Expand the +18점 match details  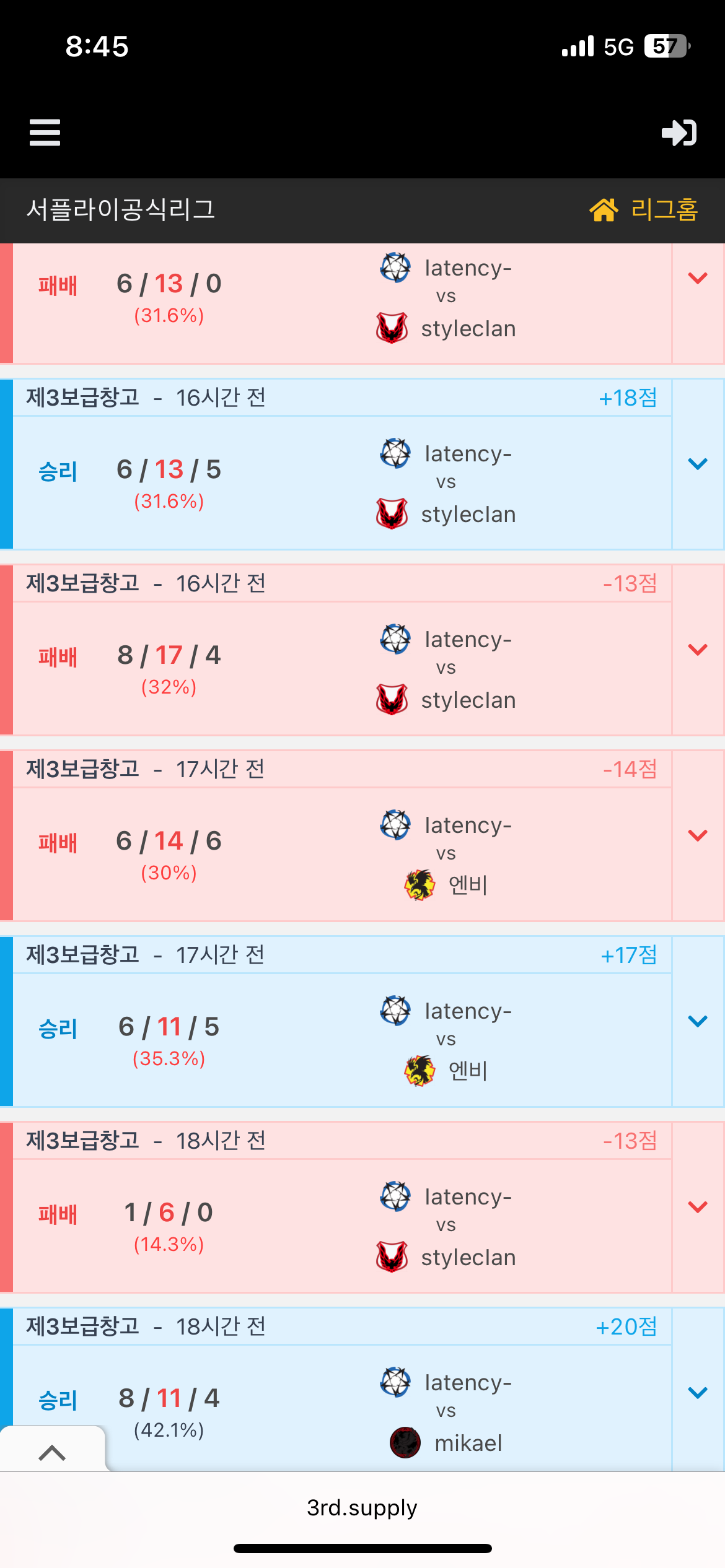click(x=698, y=464)
